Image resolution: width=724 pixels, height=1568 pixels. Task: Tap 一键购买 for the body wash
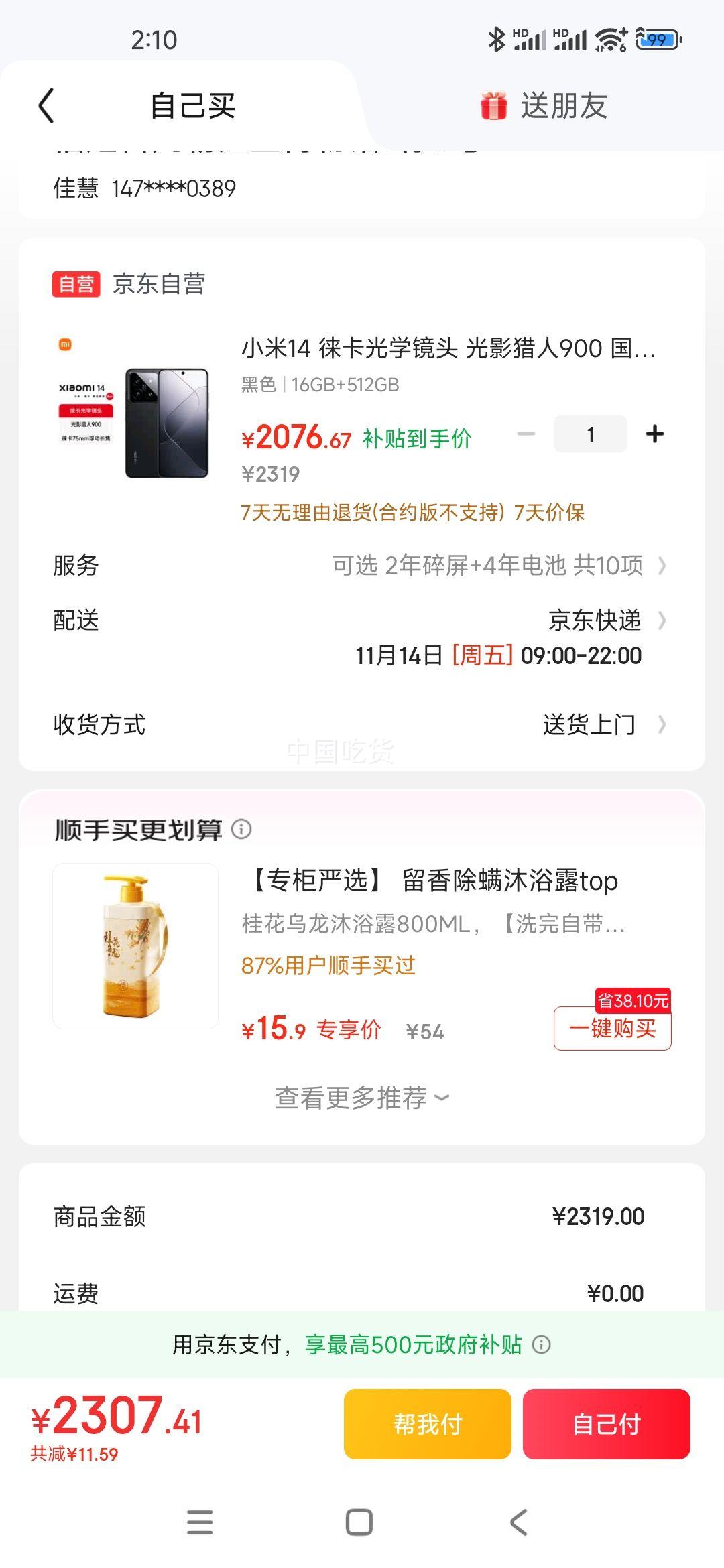click(x=612, y=1028)
